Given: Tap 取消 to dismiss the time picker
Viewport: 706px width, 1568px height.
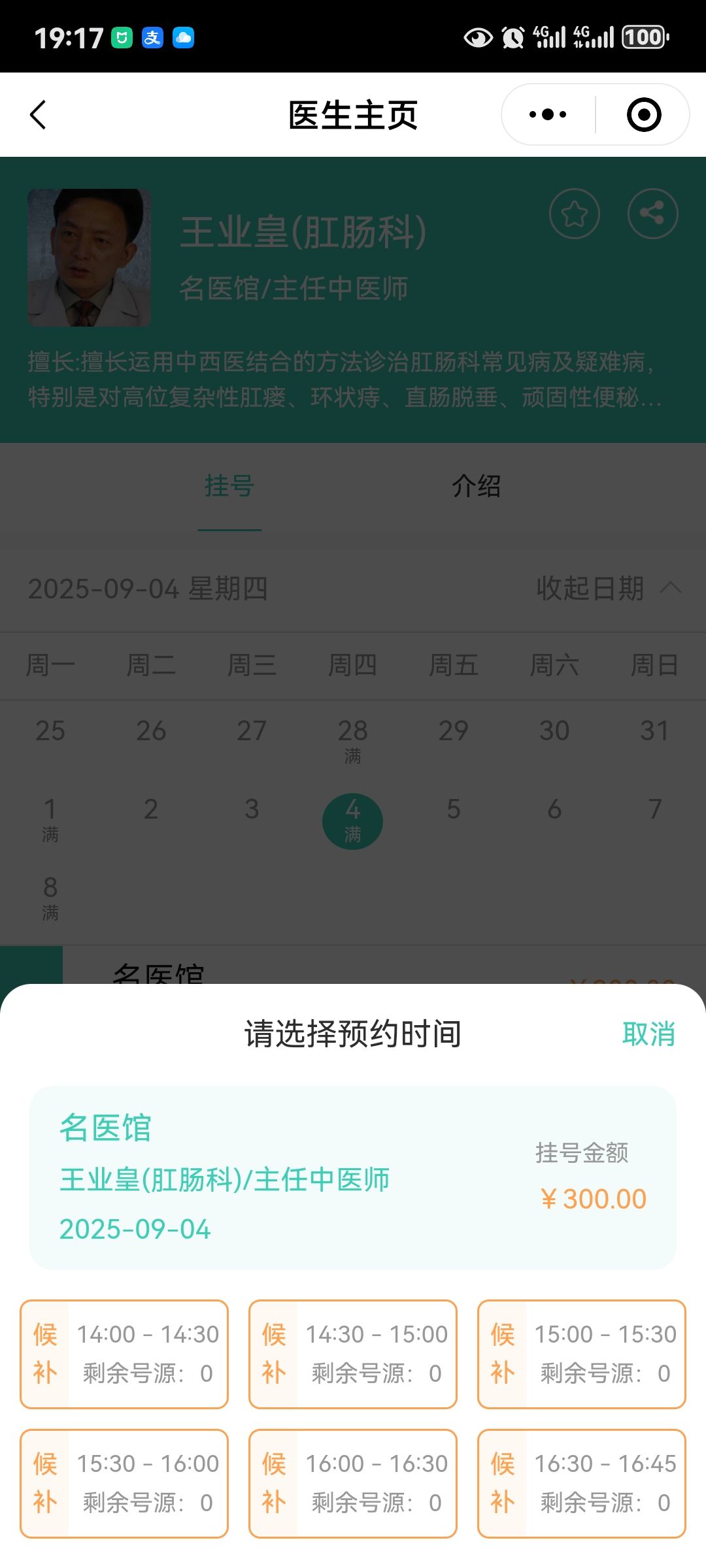Looking at the screenshot, I should [648, 1034].
